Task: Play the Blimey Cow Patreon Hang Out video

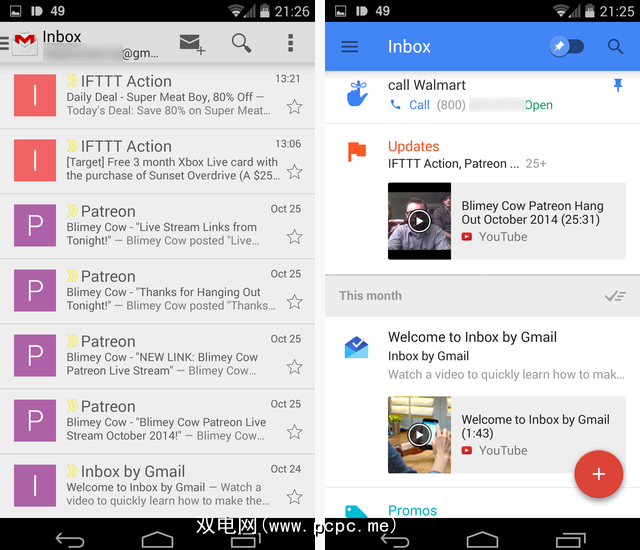Action: click(x=419, y=221)
